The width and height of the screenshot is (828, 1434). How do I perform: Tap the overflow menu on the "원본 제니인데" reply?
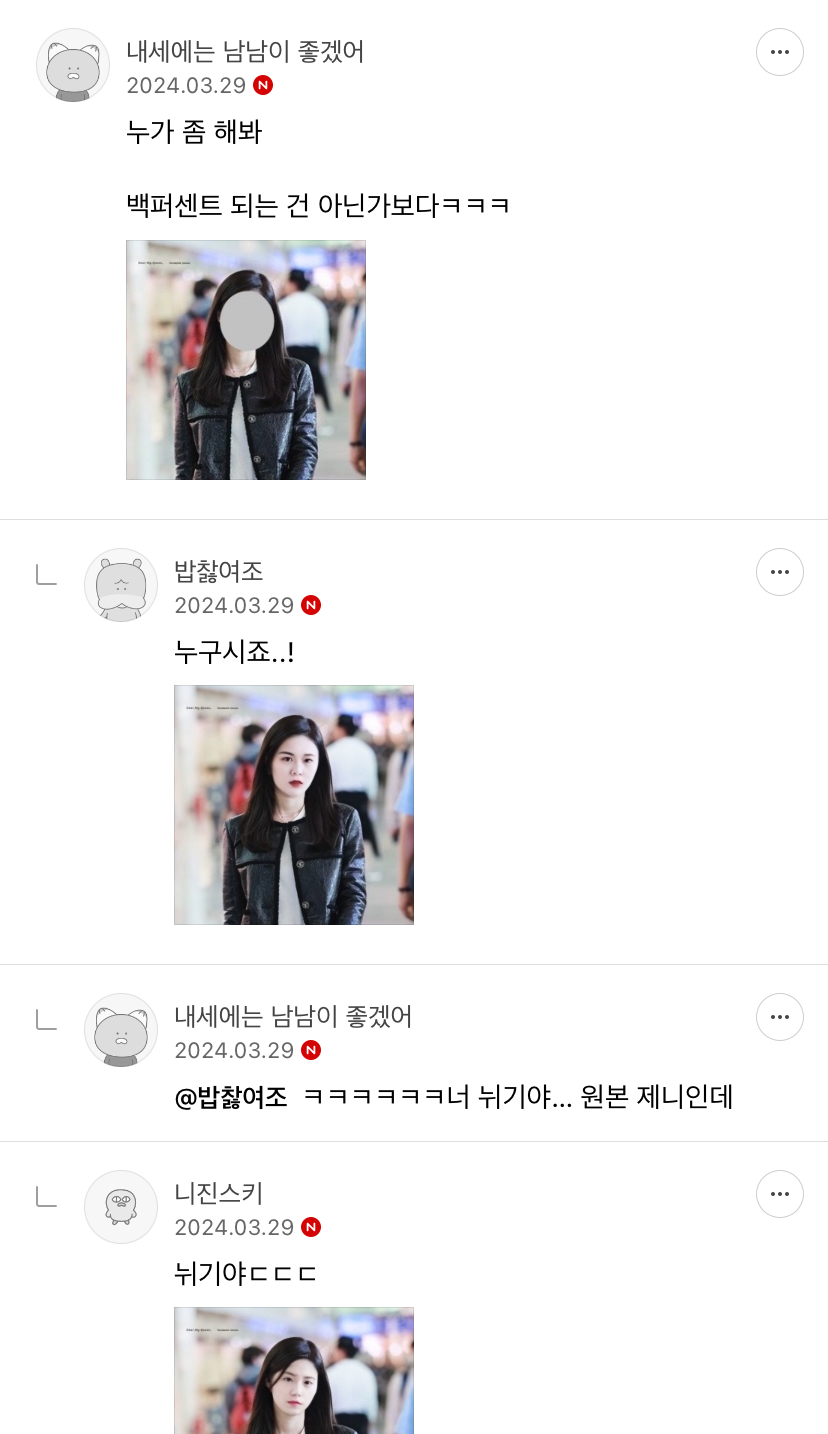tap(779, 1017)
